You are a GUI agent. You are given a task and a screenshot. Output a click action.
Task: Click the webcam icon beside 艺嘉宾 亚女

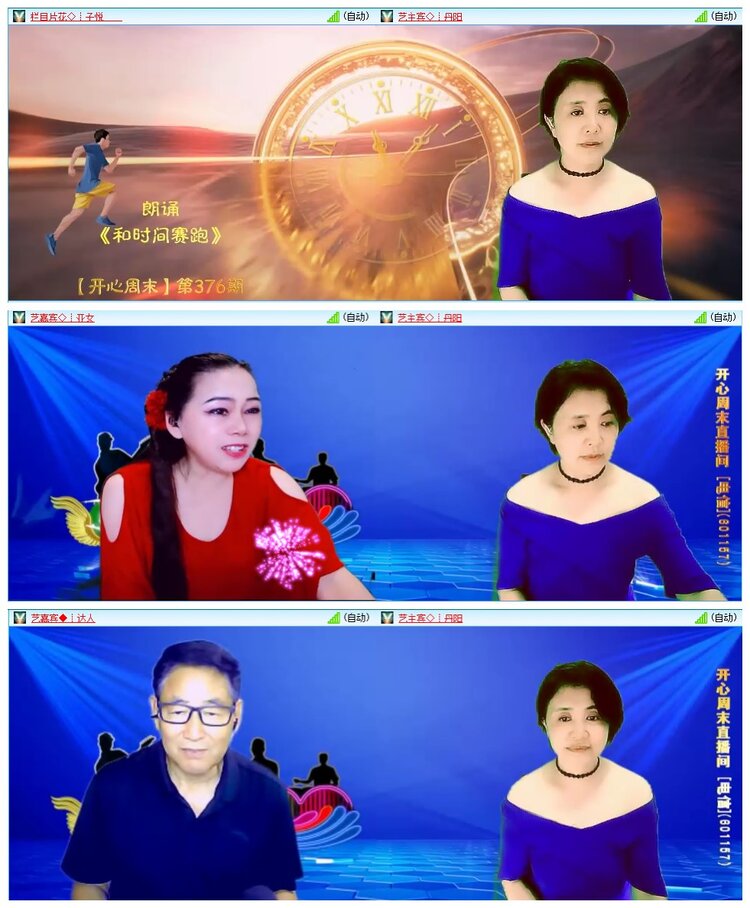click(18, 316)
